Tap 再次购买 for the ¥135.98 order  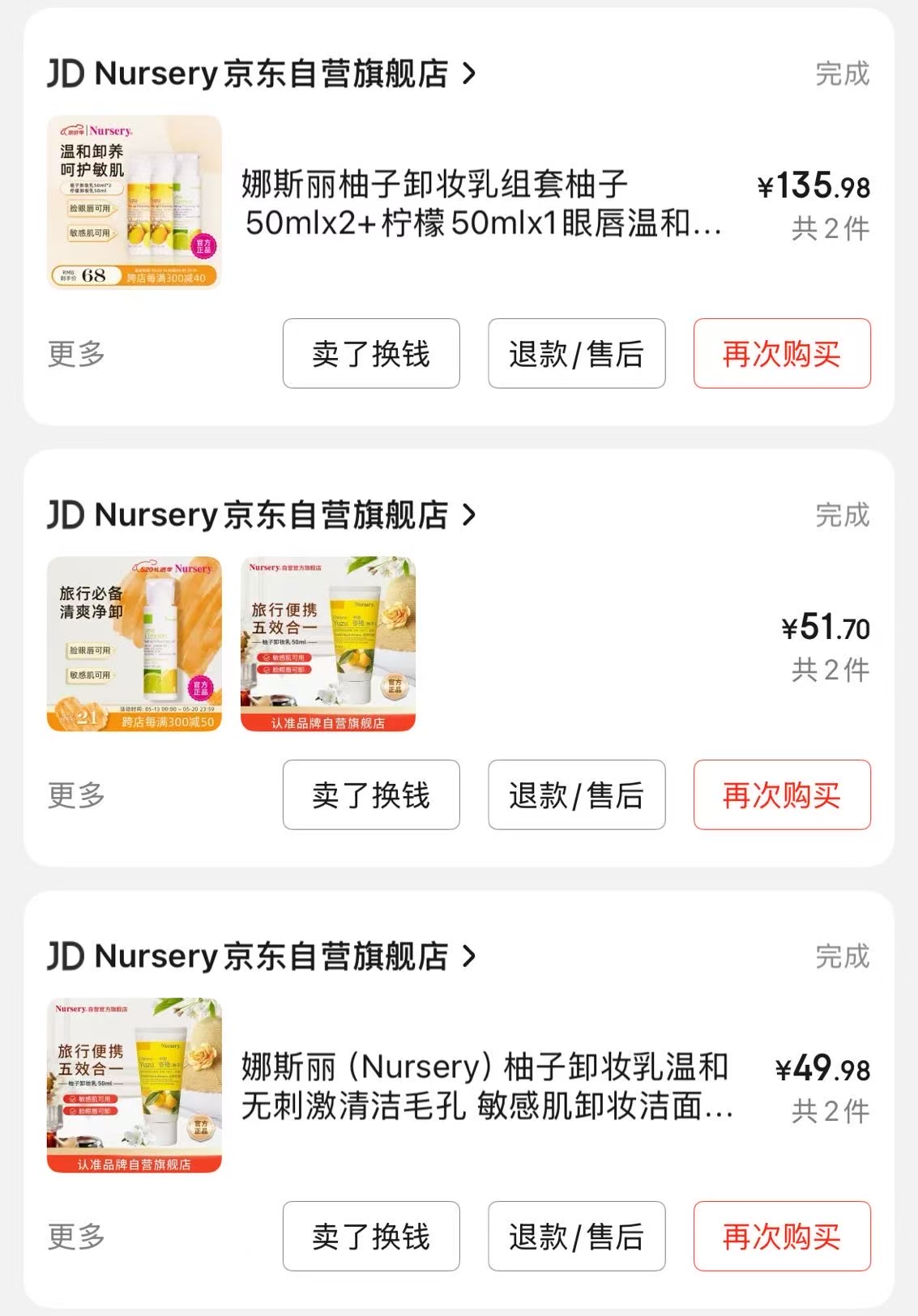(782, 354)
